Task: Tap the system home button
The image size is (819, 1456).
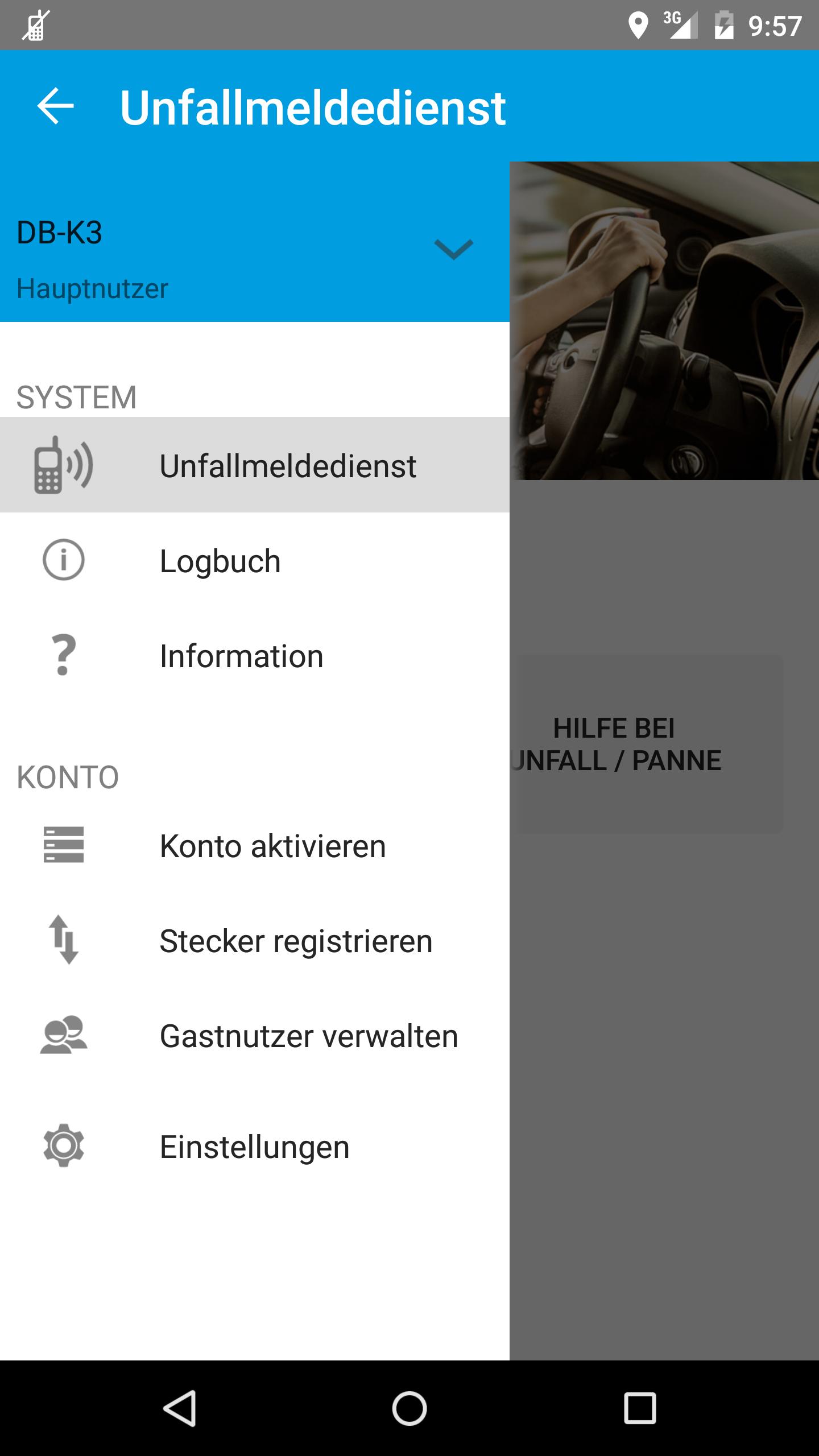Action: (409, 1408)
